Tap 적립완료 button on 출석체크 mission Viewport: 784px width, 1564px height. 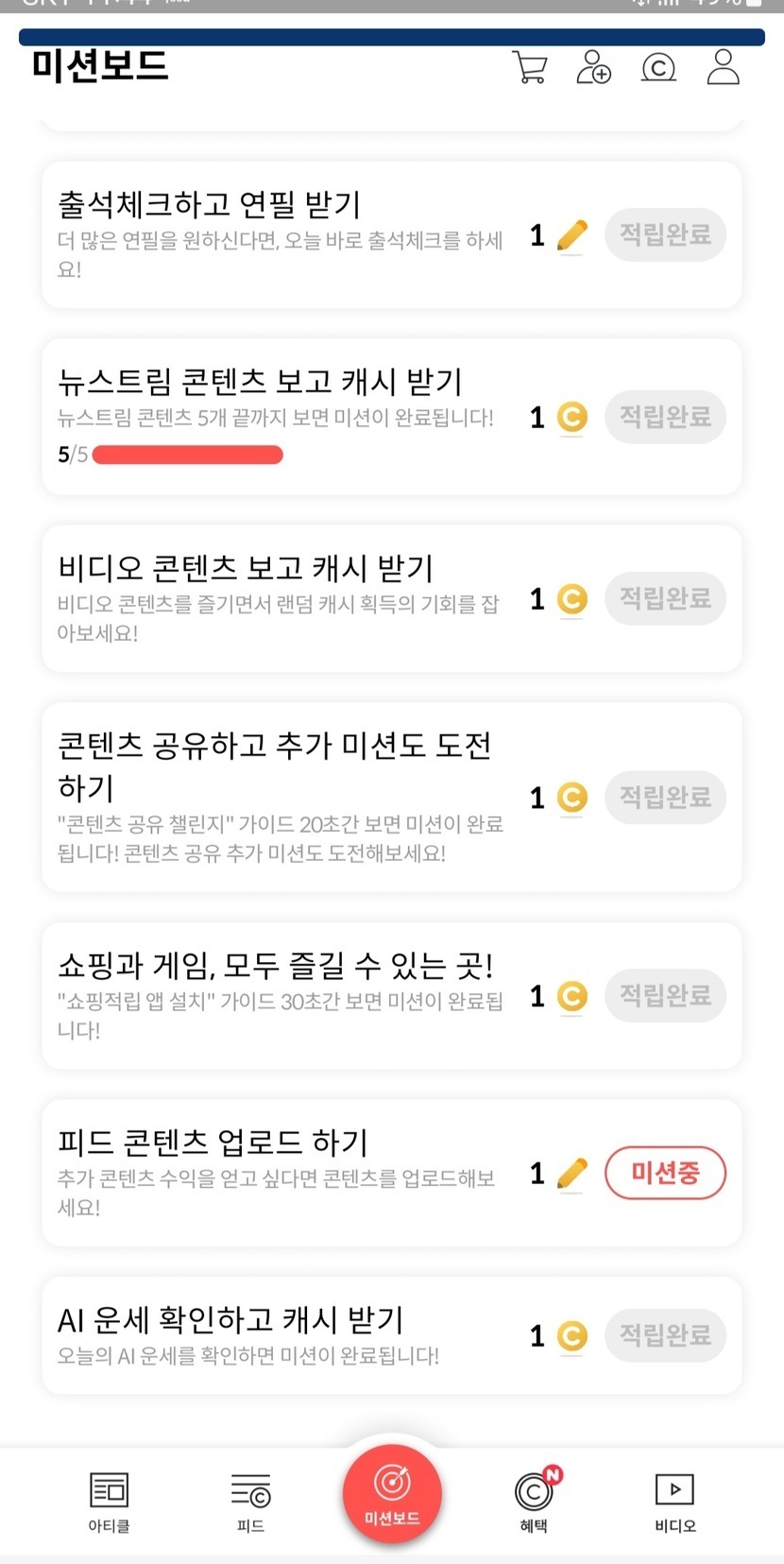point(665,234)
